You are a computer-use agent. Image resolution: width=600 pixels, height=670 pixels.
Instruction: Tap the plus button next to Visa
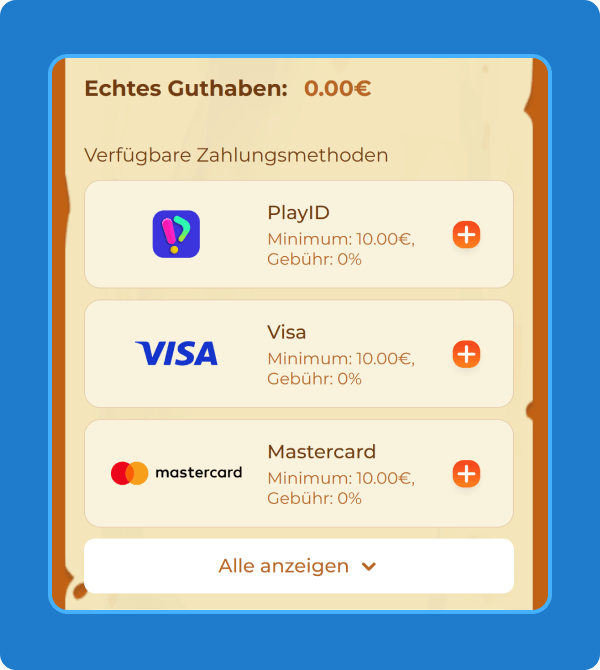(466, 354)
